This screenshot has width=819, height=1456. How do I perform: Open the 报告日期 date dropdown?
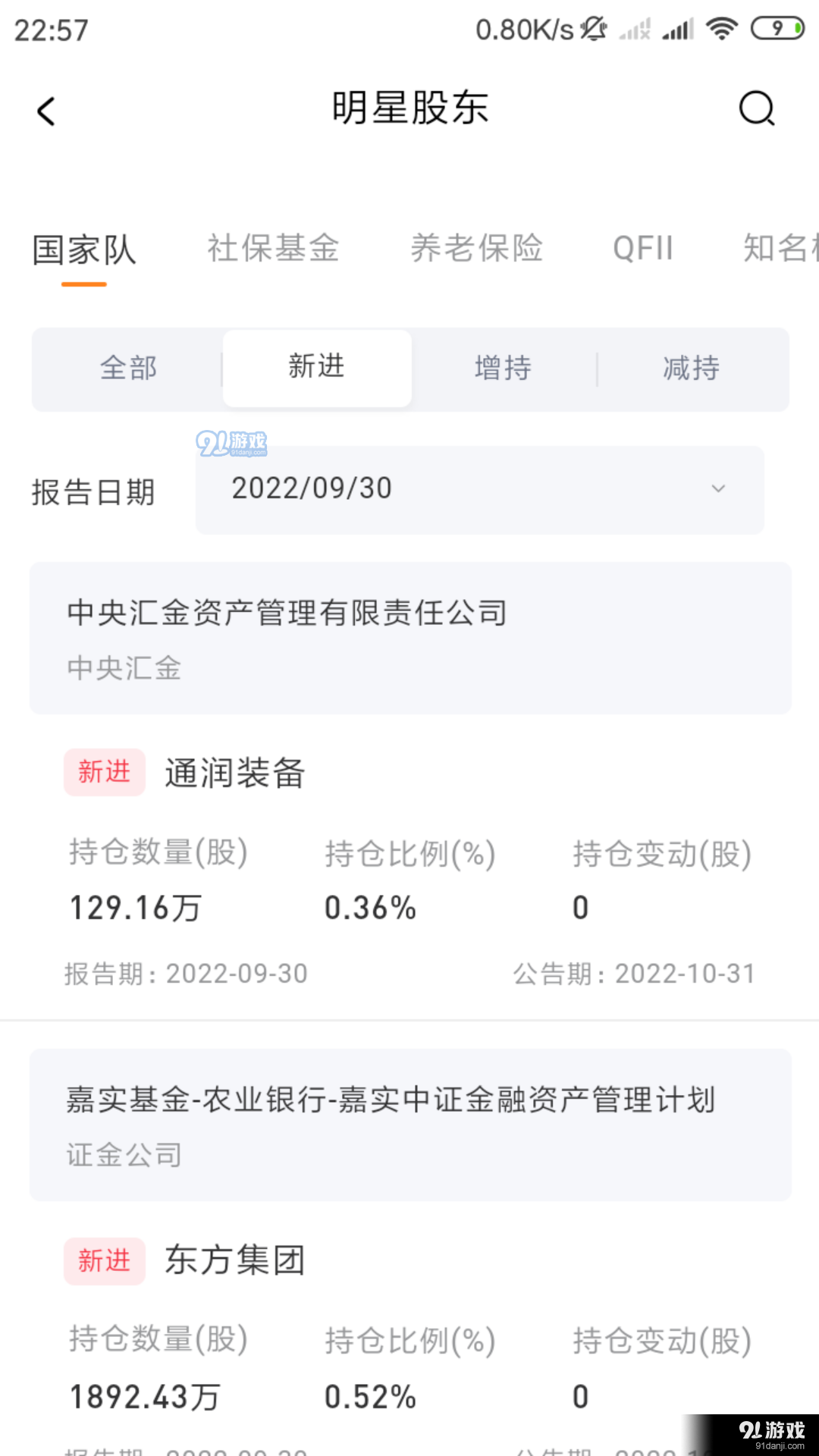480,489
